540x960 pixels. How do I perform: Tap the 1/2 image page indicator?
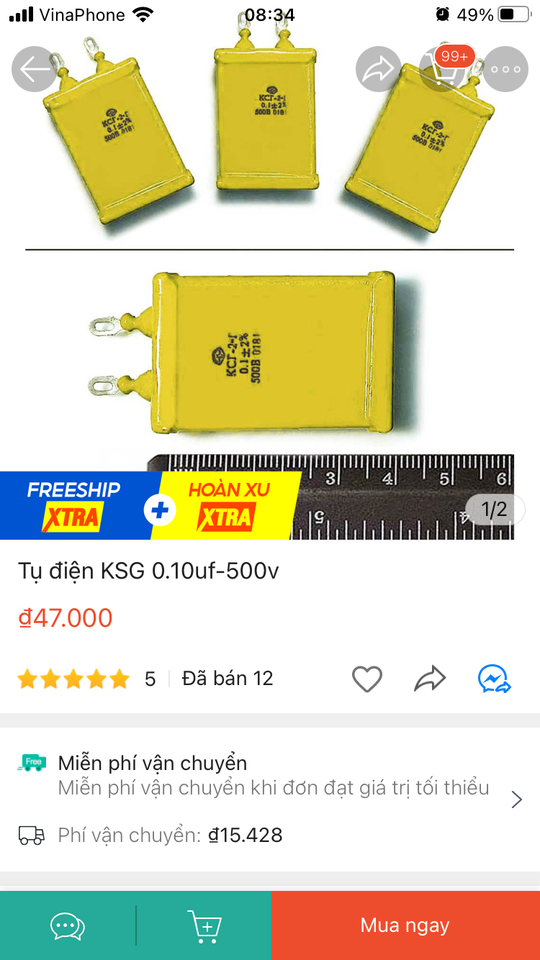(x=495, y=509)
